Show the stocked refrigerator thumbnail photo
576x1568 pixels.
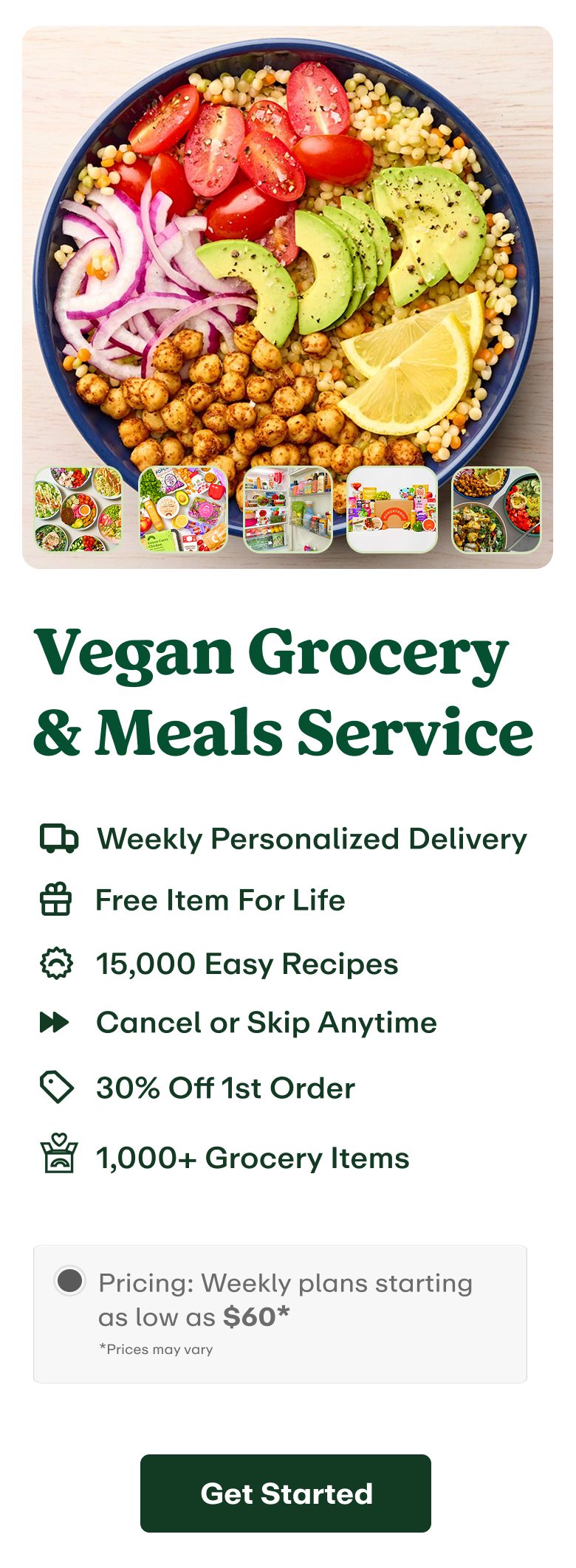[288, 509]
